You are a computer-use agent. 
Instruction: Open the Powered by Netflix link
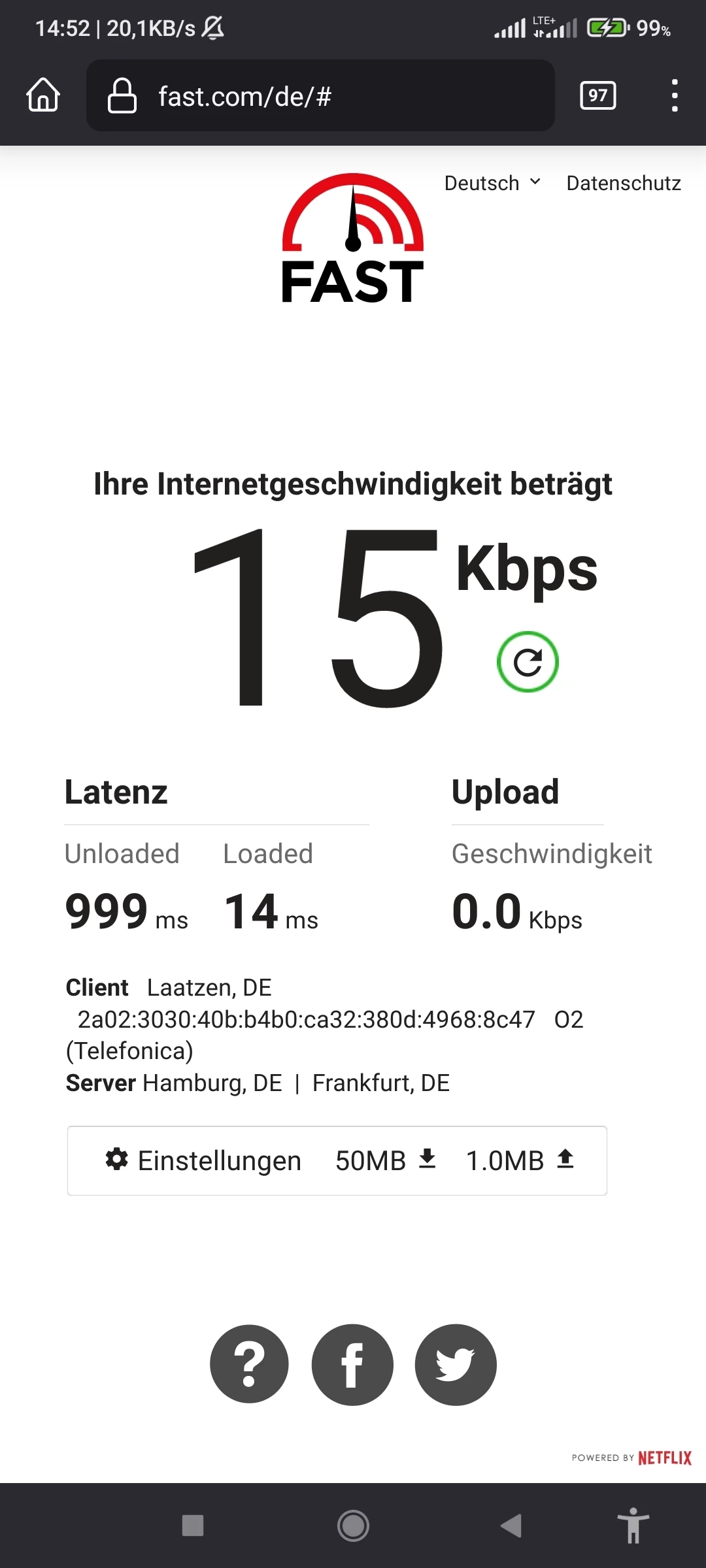coord(631,1458)
